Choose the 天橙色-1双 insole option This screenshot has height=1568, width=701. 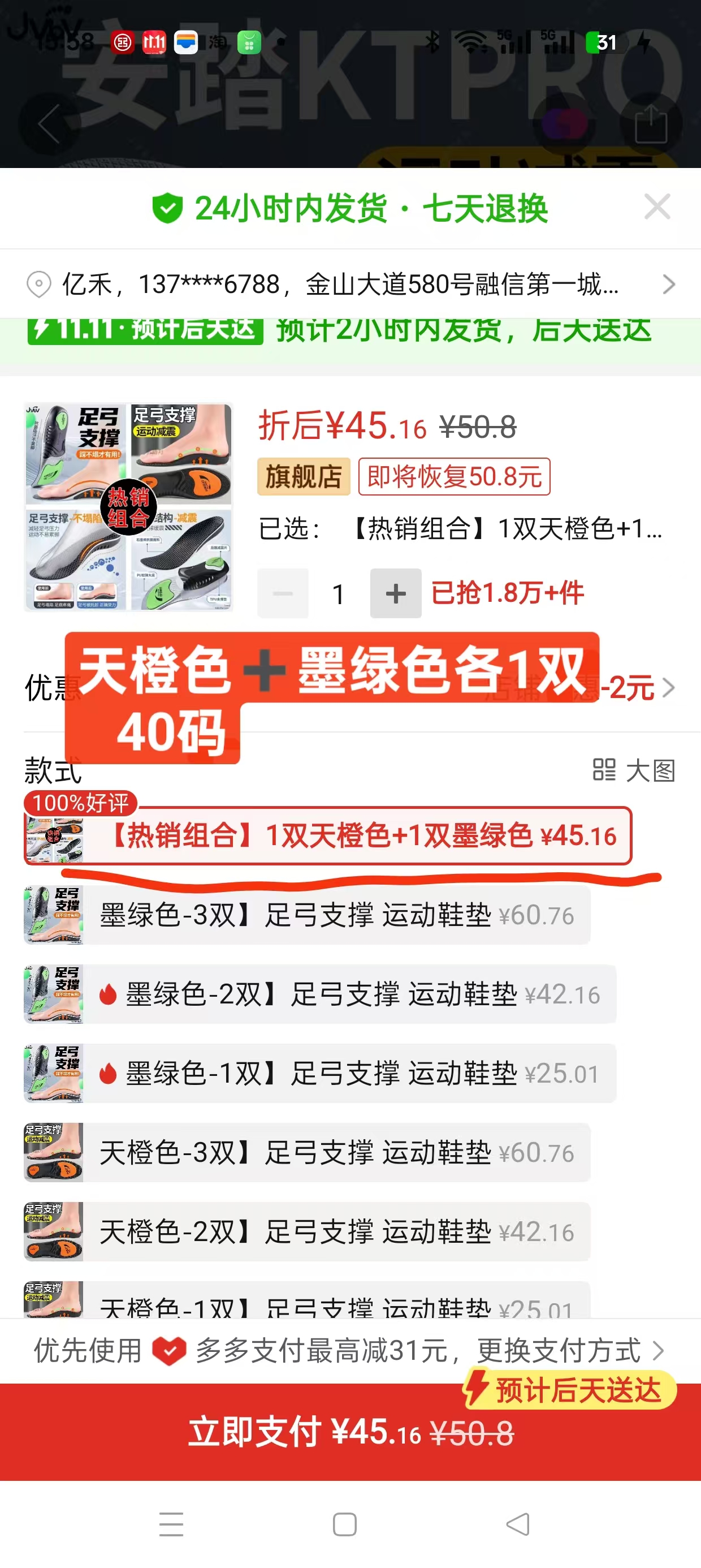click(308, 1304)
